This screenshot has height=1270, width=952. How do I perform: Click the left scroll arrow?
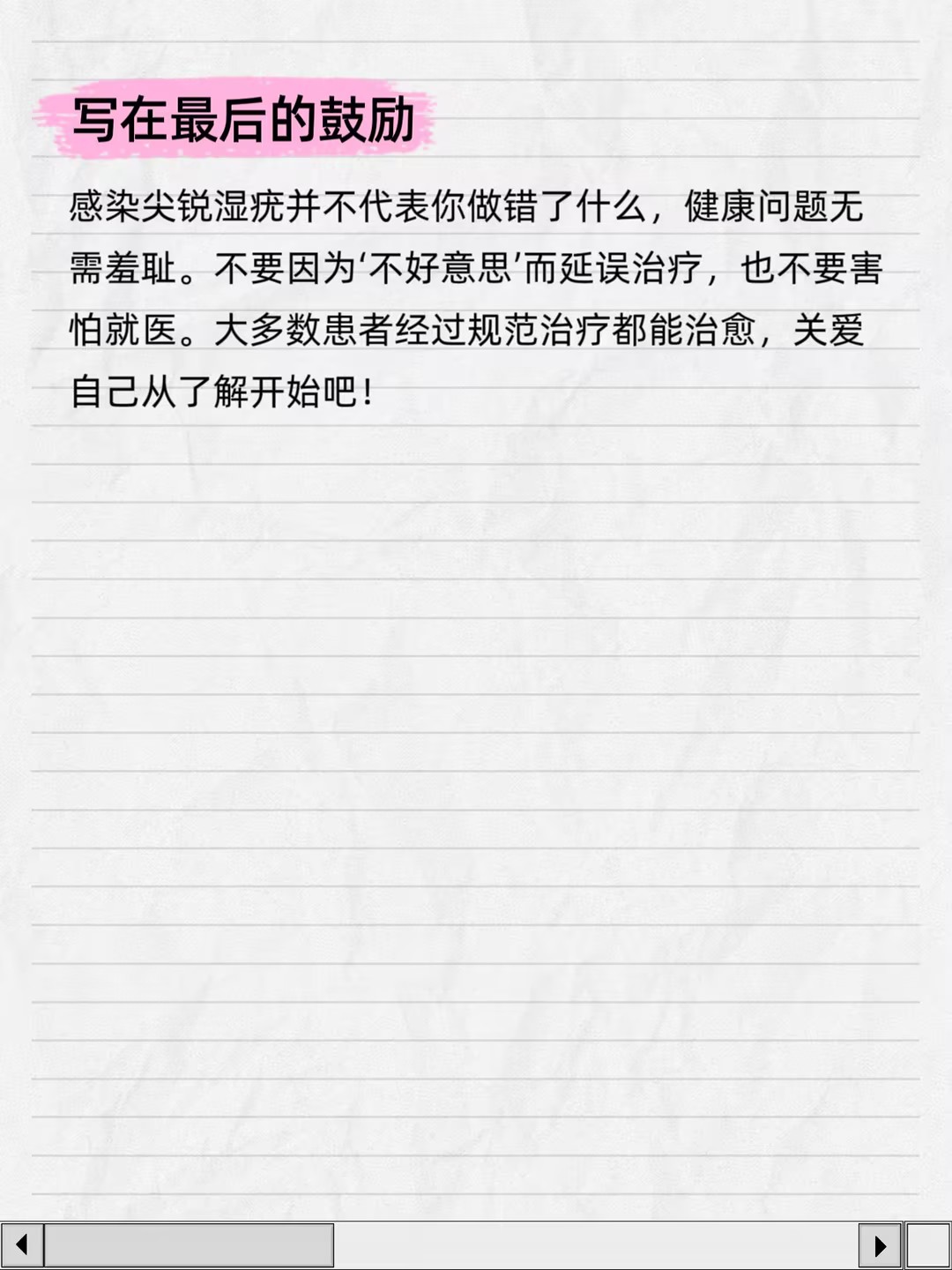(x=21, y=1245)
